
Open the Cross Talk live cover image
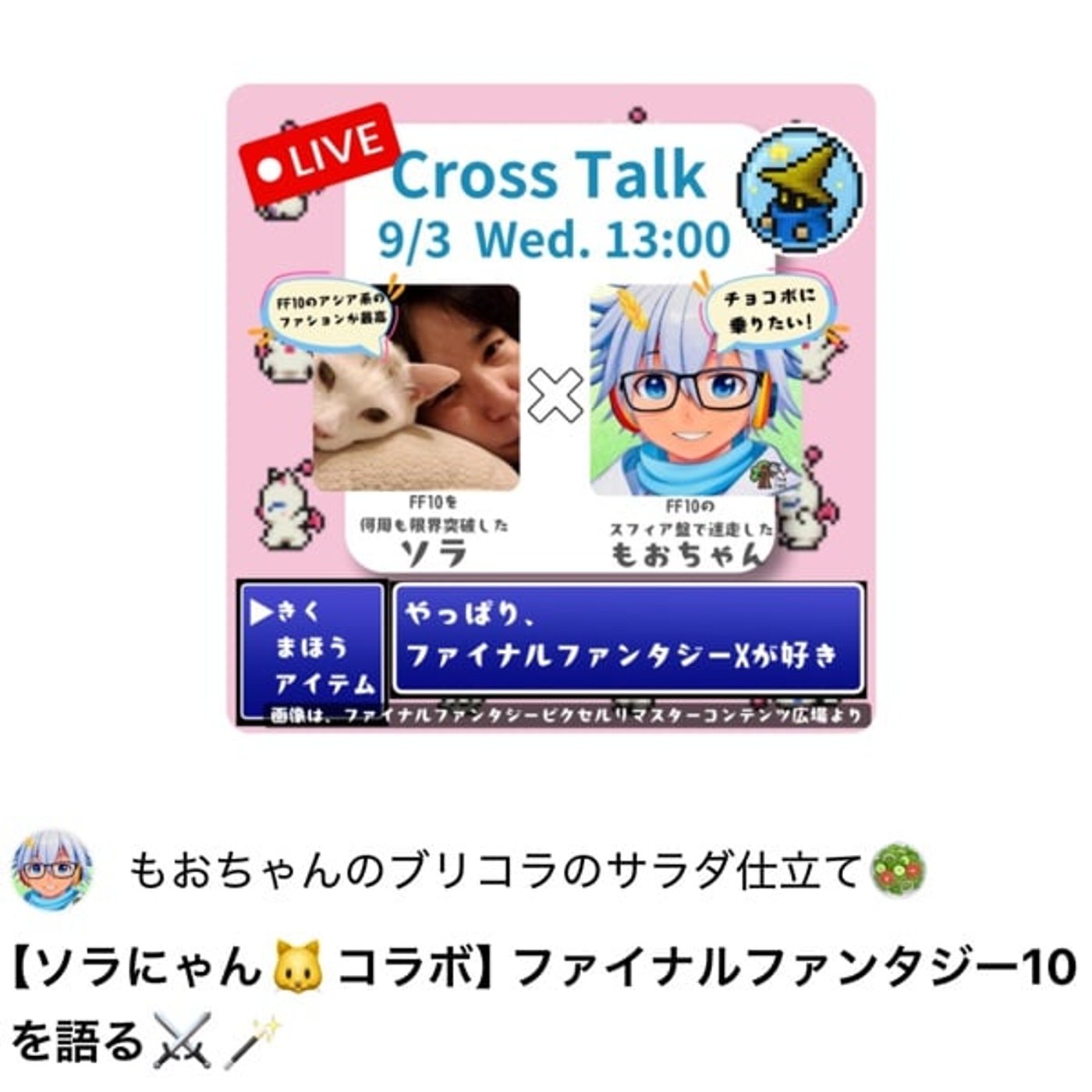tap(551, 408)
